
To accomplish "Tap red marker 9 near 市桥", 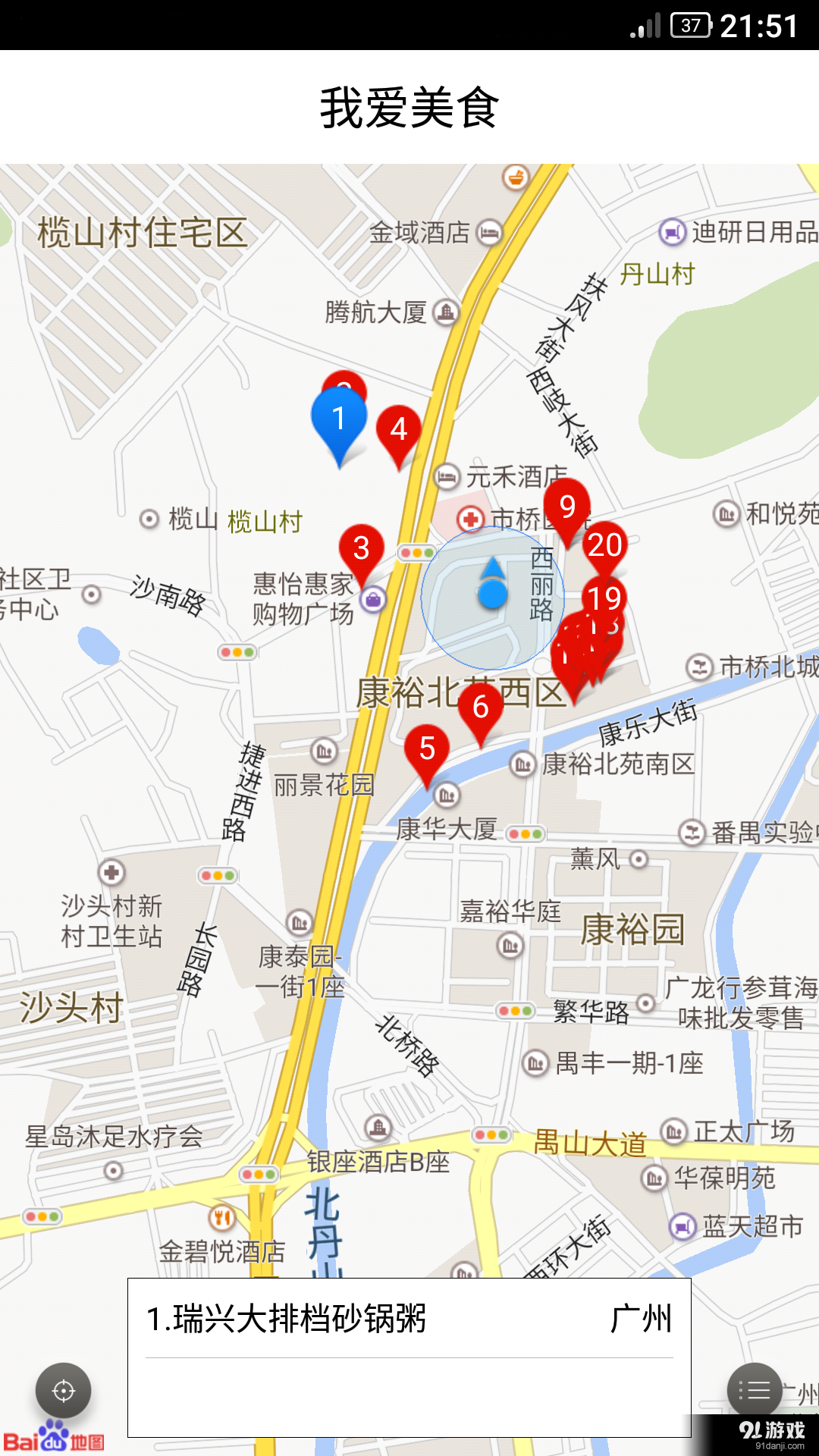I will point(568,507).
